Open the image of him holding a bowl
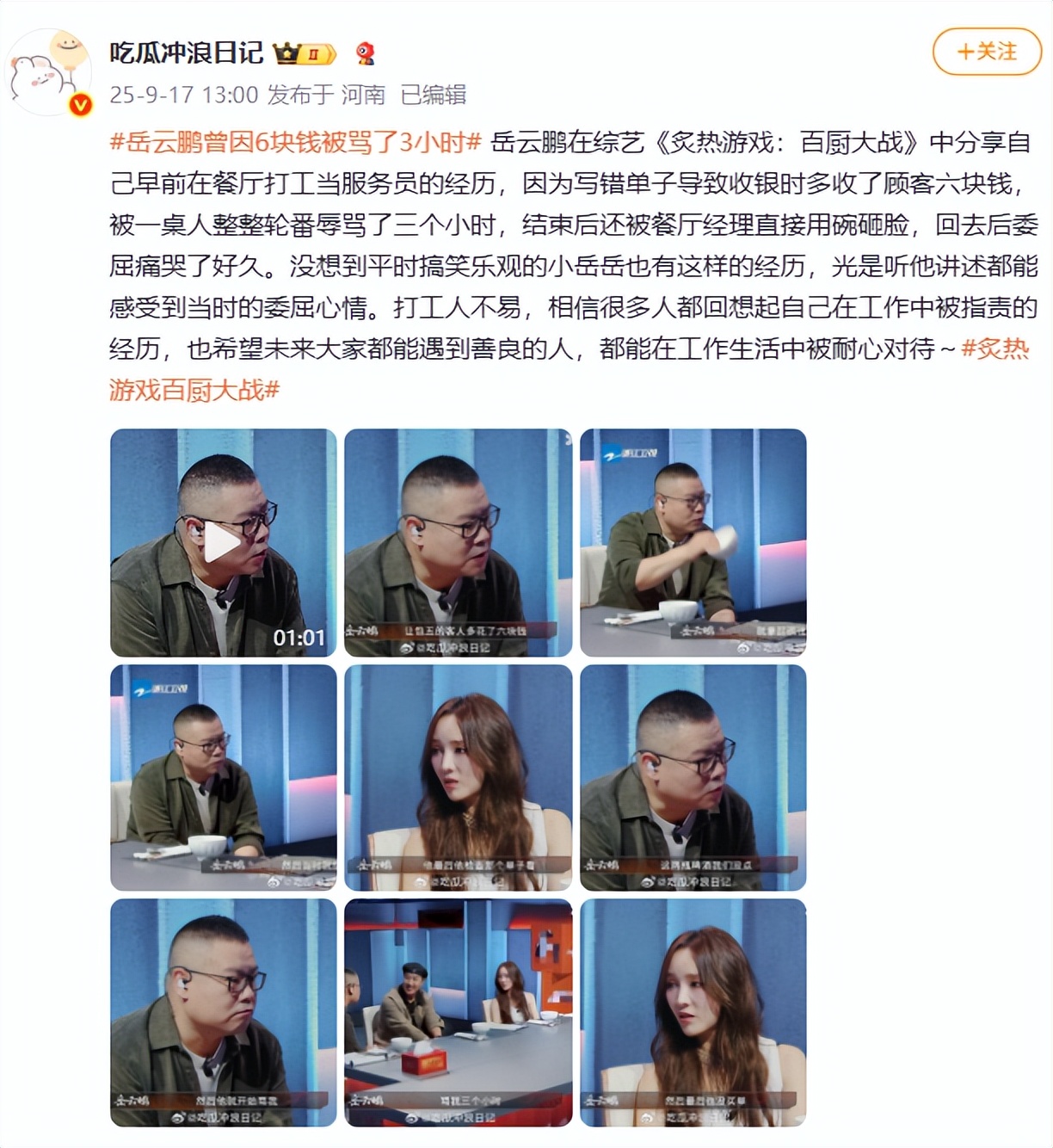Image resolution: width=1053 pixels, height=1148 pixels. [693, 542]
